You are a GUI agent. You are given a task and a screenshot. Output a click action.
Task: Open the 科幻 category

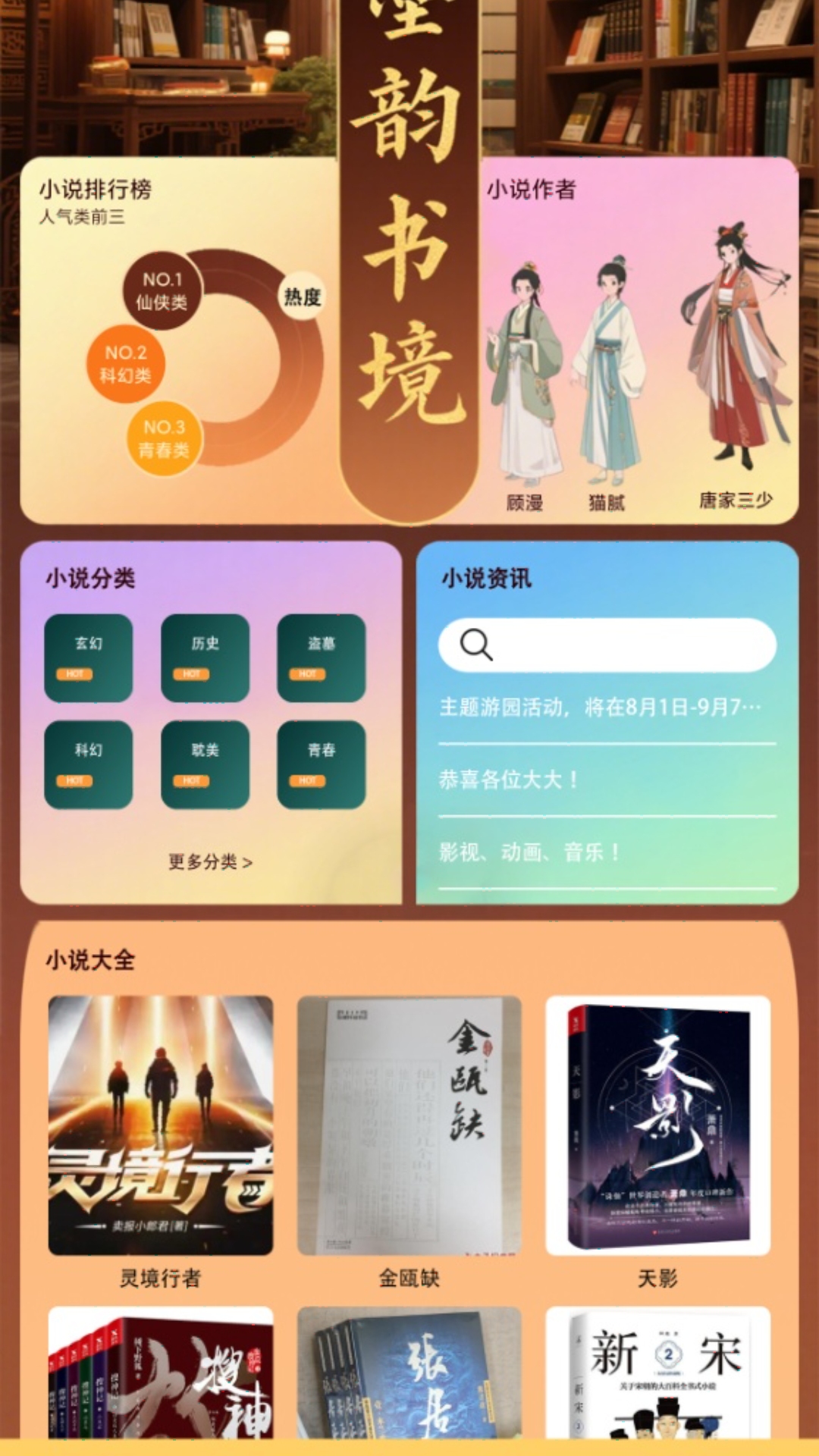pos(89,764)
